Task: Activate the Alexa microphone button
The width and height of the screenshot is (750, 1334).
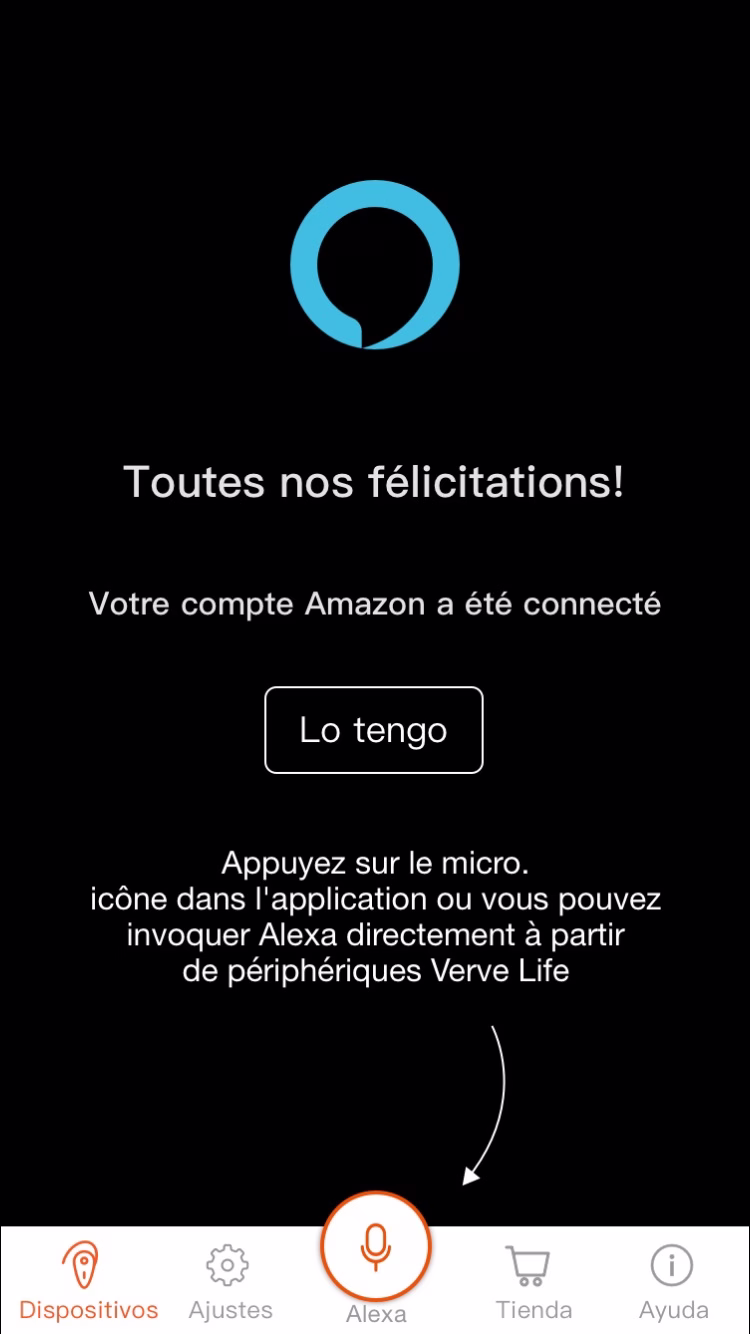Action: 375,1247
